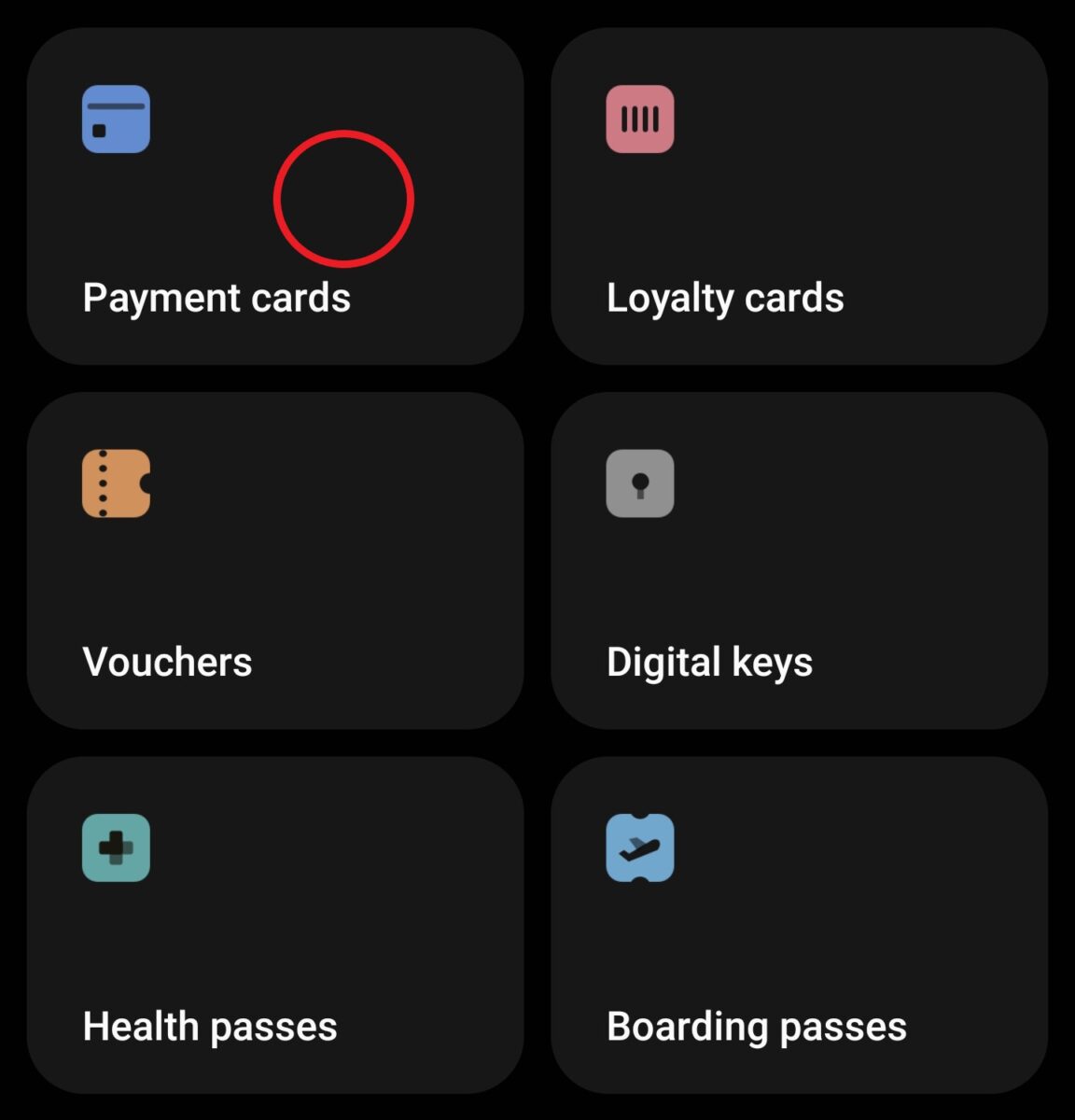Tap the Boarding passes tile

799,924
